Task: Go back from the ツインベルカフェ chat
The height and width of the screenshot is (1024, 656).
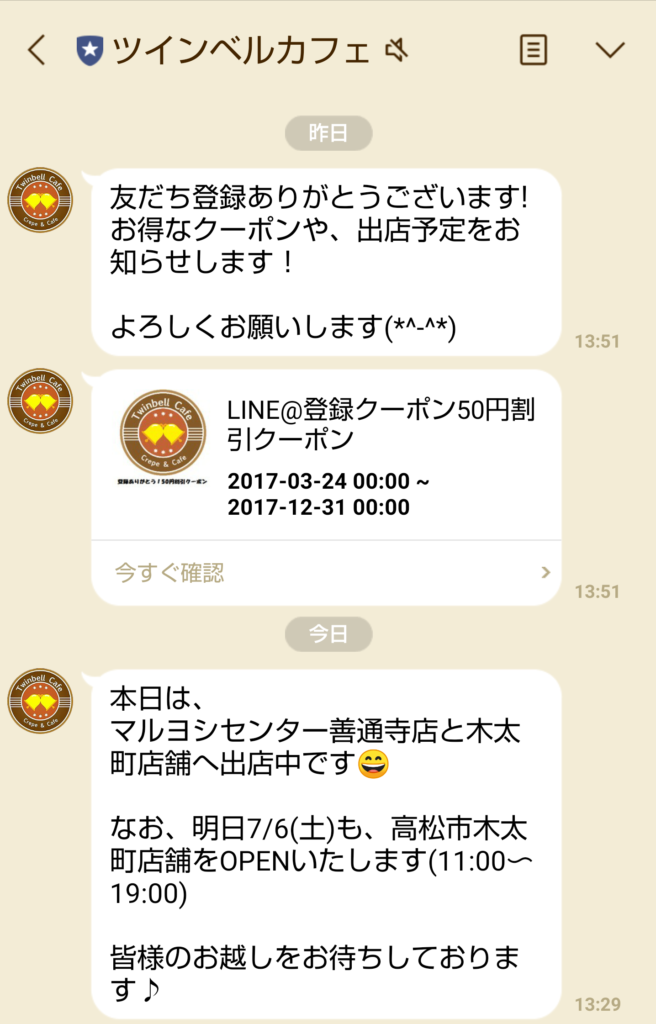Action: pyautogui.click(x=37, y=50)
